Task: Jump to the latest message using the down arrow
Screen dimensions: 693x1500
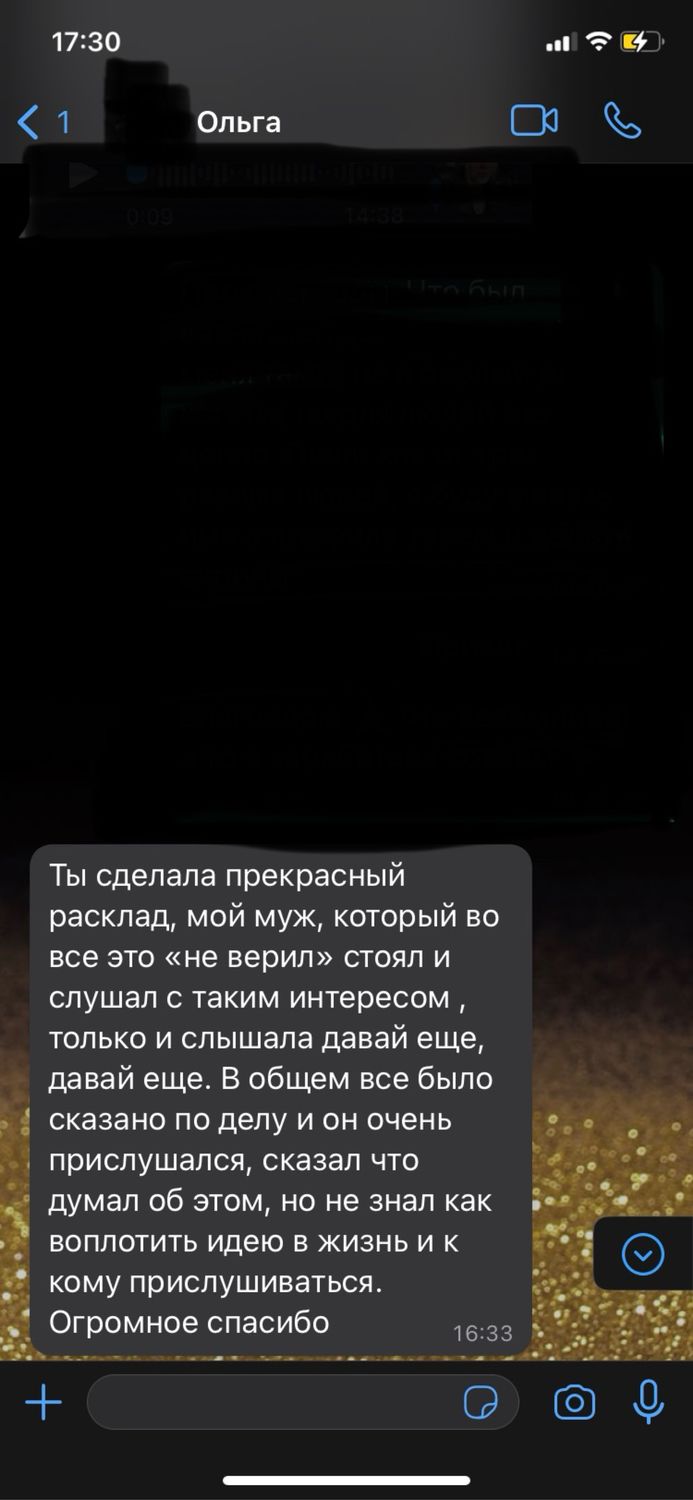Action: coord(643,1254)
